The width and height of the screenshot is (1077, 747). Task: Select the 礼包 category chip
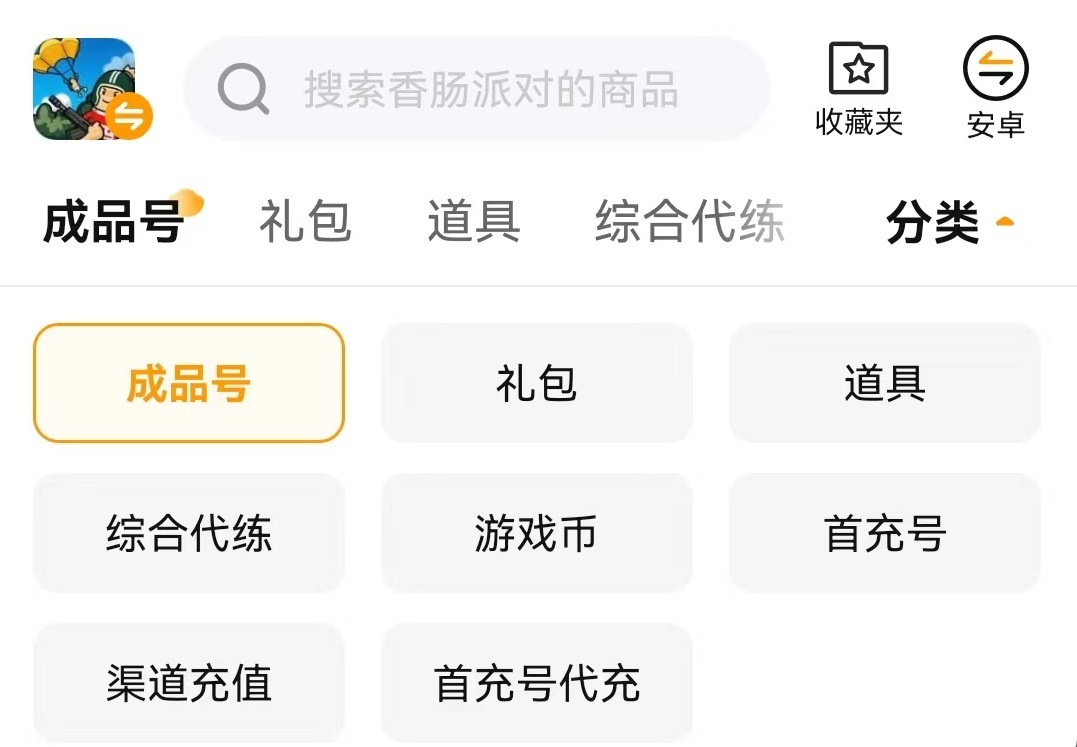coord(537,383)
